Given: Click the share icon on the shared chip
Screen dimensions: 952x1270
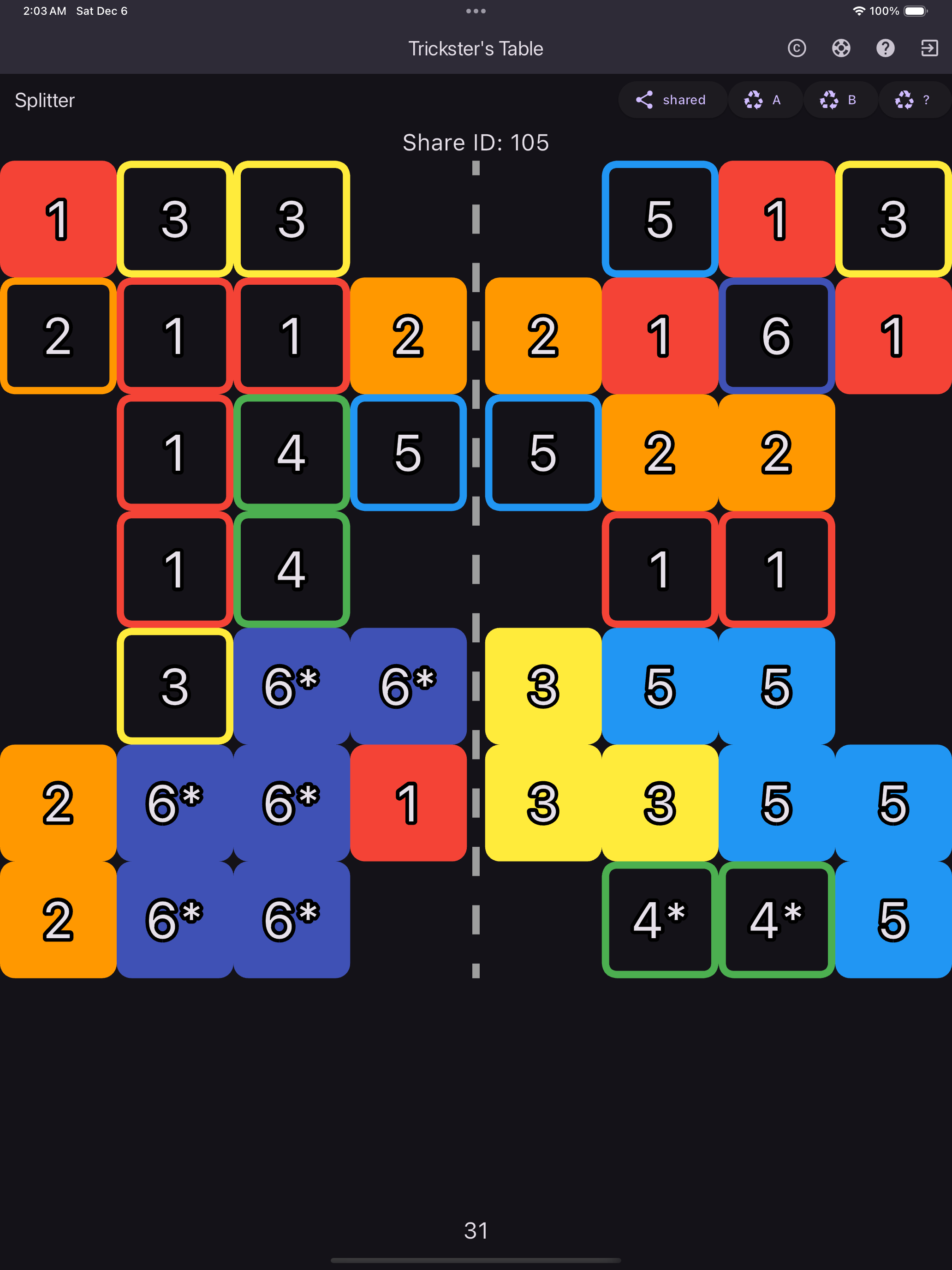Looking at the screenshot, I should [646, 100].
